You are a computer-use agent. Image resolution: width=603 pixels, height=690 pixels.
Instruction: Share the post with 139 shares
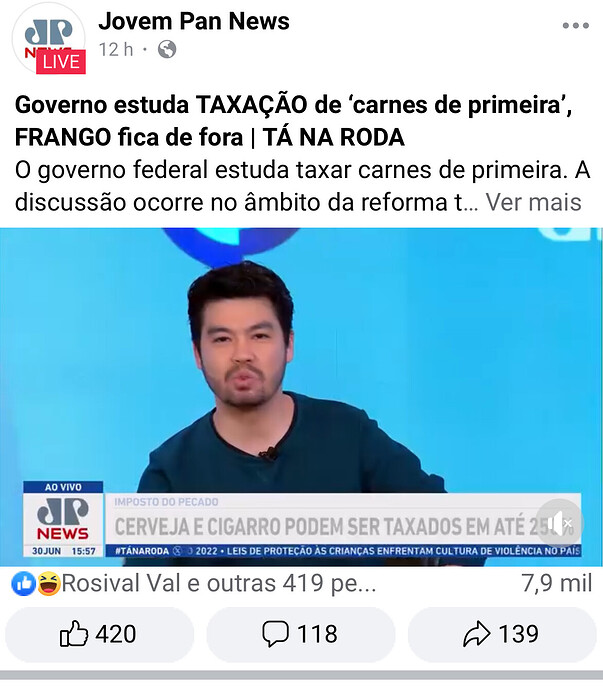coord(502,634)
